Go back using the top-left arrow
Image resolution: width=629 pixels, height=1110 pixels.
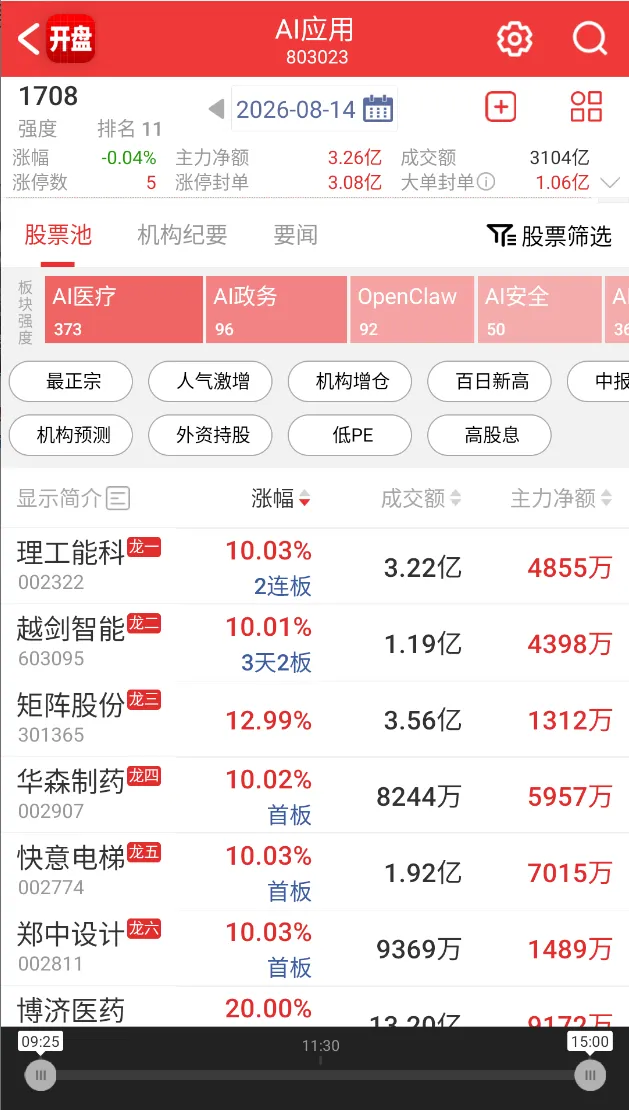(28, 38)
